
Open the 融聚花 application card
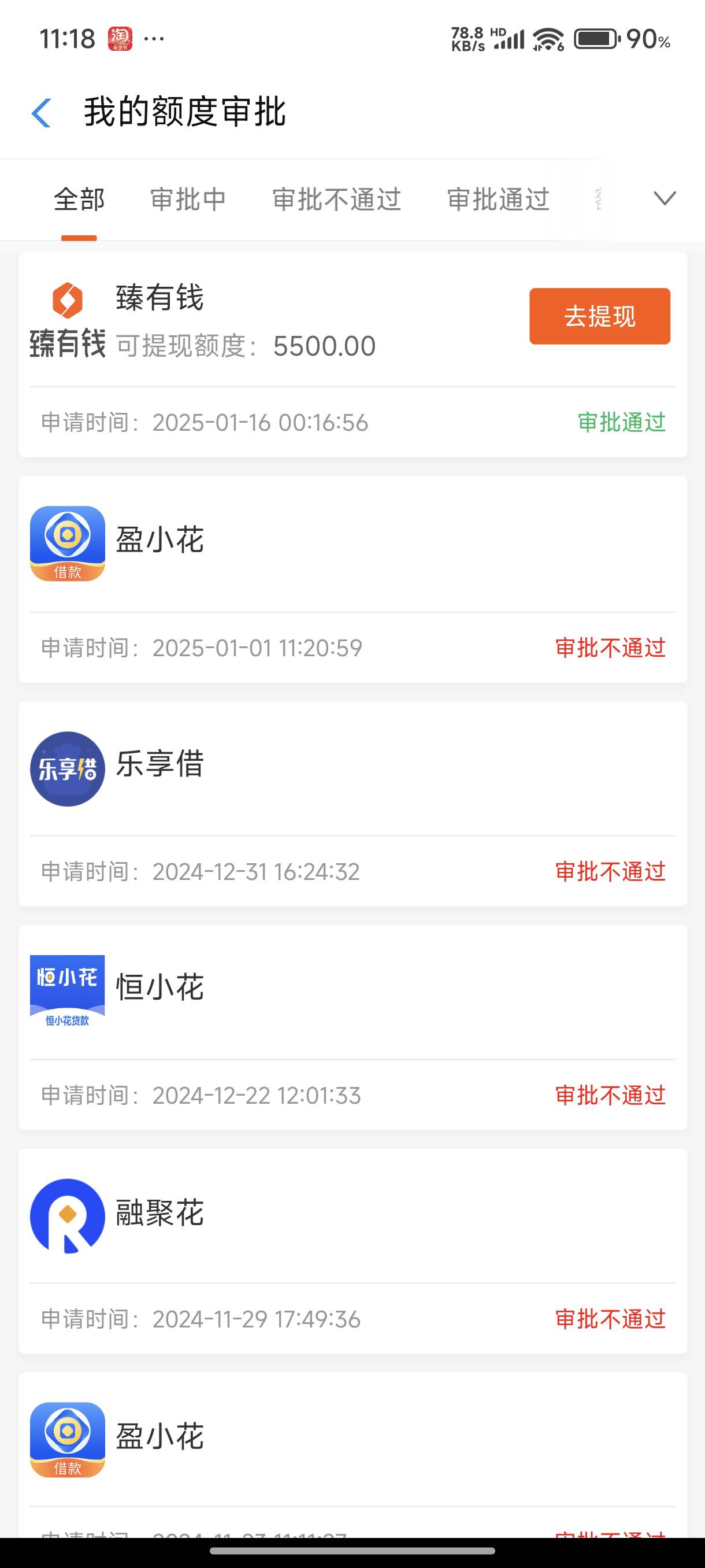pos(353,1251)
